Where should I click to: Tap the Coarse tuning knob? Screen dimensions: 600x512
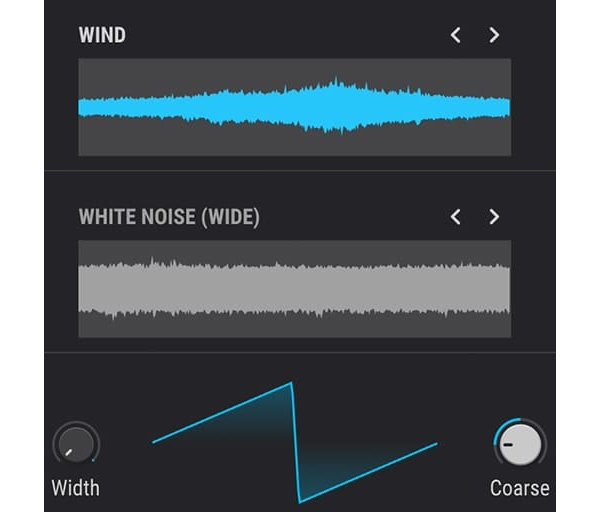pos(519,444)
